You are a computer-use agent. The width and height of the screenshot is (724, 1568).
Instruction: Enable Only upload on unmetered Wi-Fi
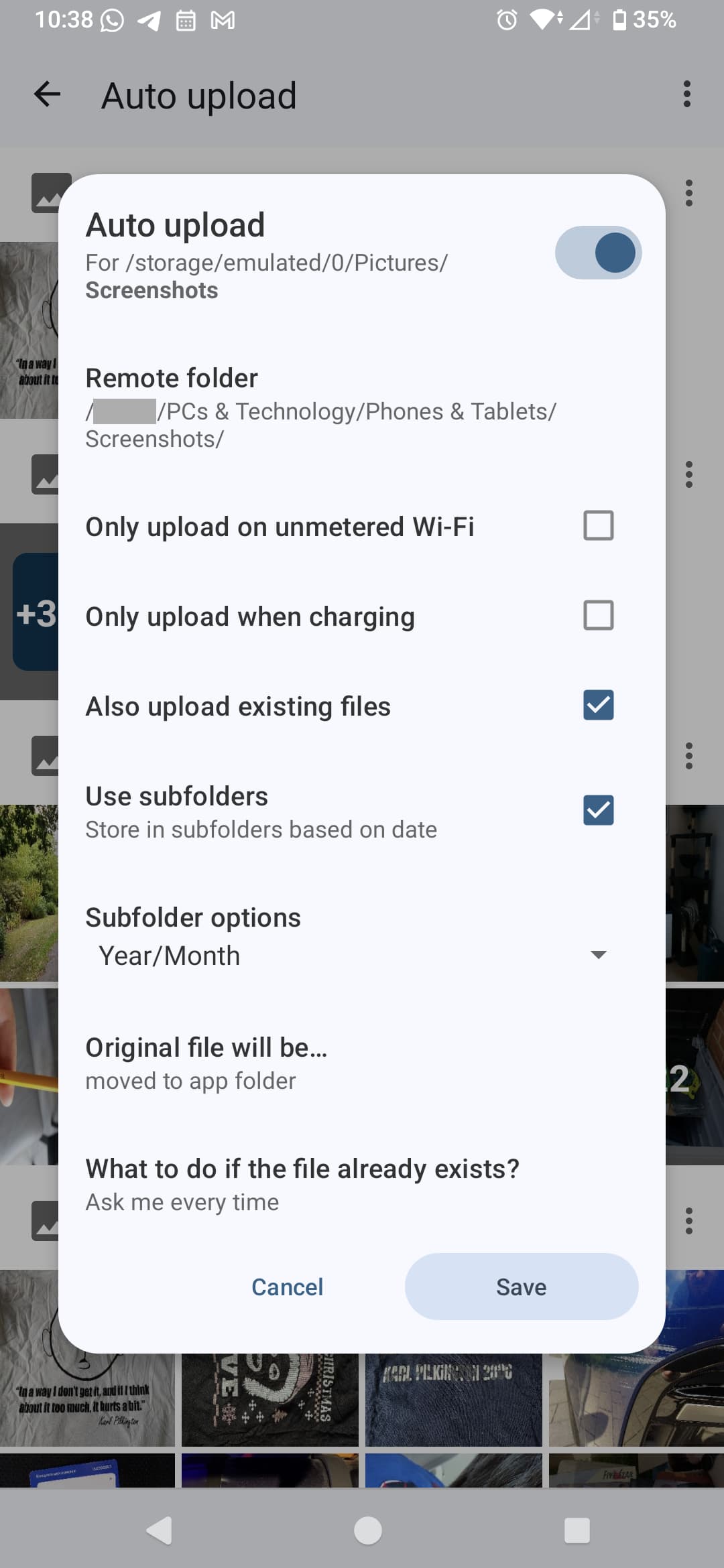[x=598, y=525]
